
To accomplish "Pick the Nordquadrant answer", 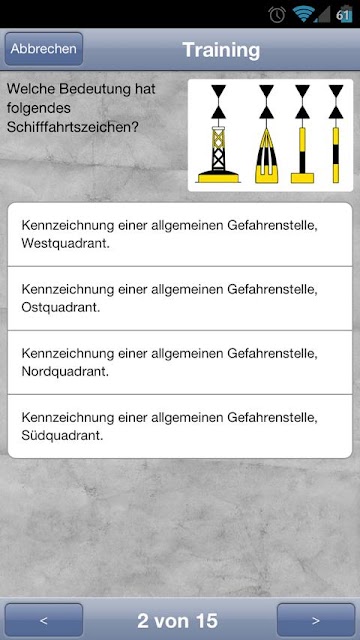I will point(180,362).
